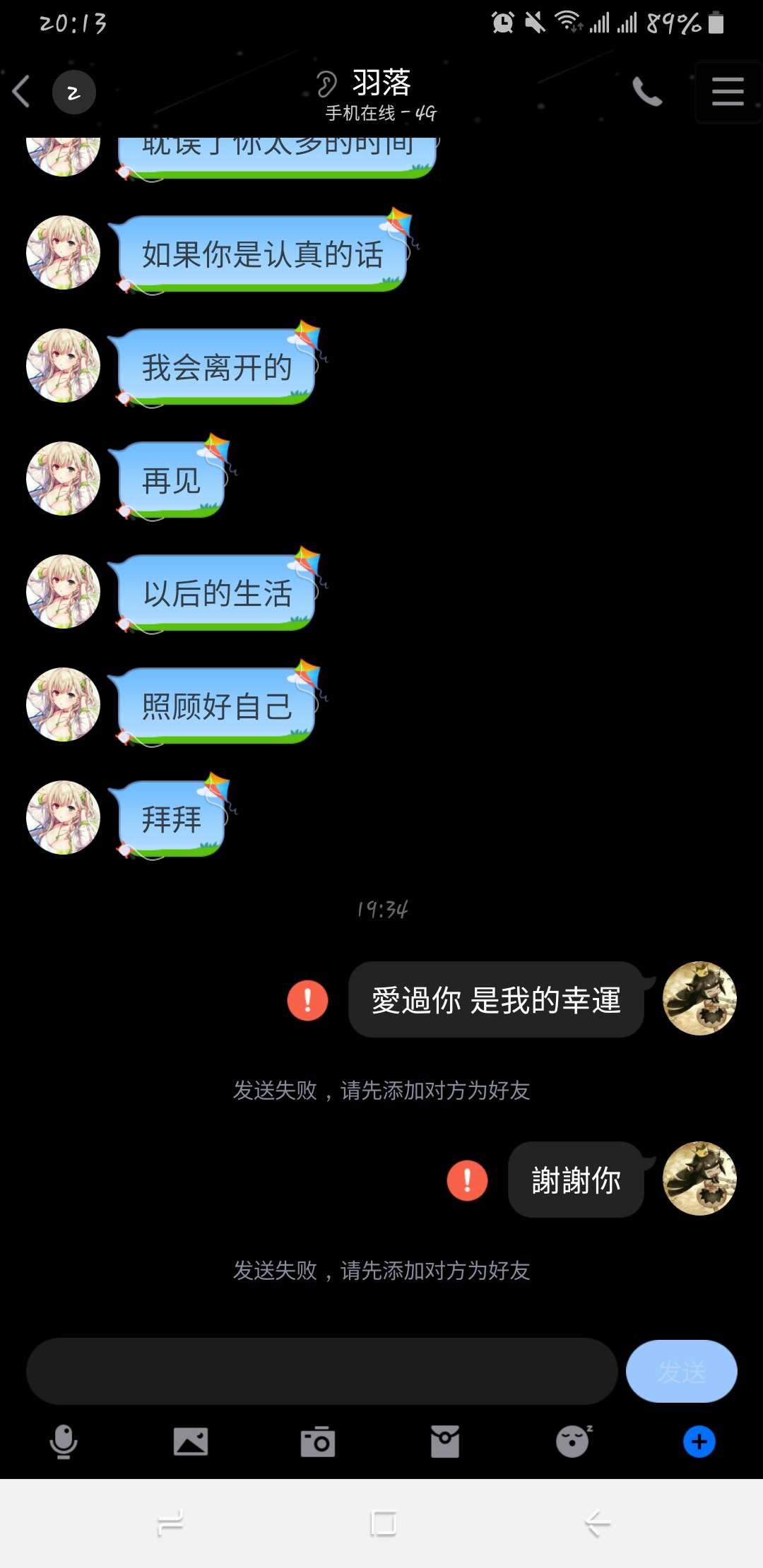Tap the 发送 send button
The width and height of the screenshot is (763, 1568).
[681, 1371]
